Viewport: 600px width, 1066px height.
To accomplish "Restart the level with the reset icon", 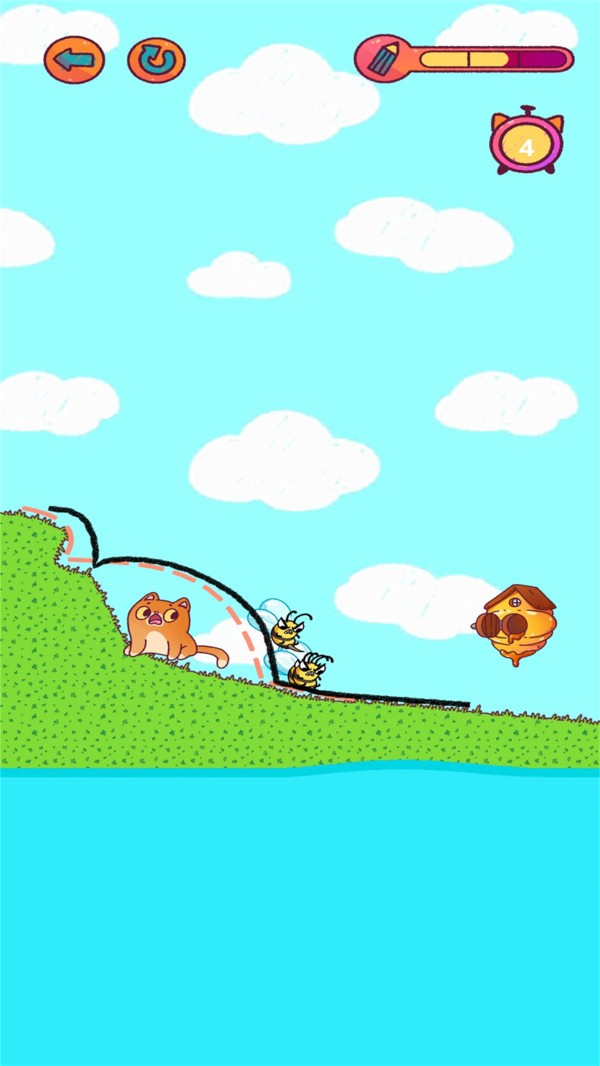I will [x=156, y=60].
